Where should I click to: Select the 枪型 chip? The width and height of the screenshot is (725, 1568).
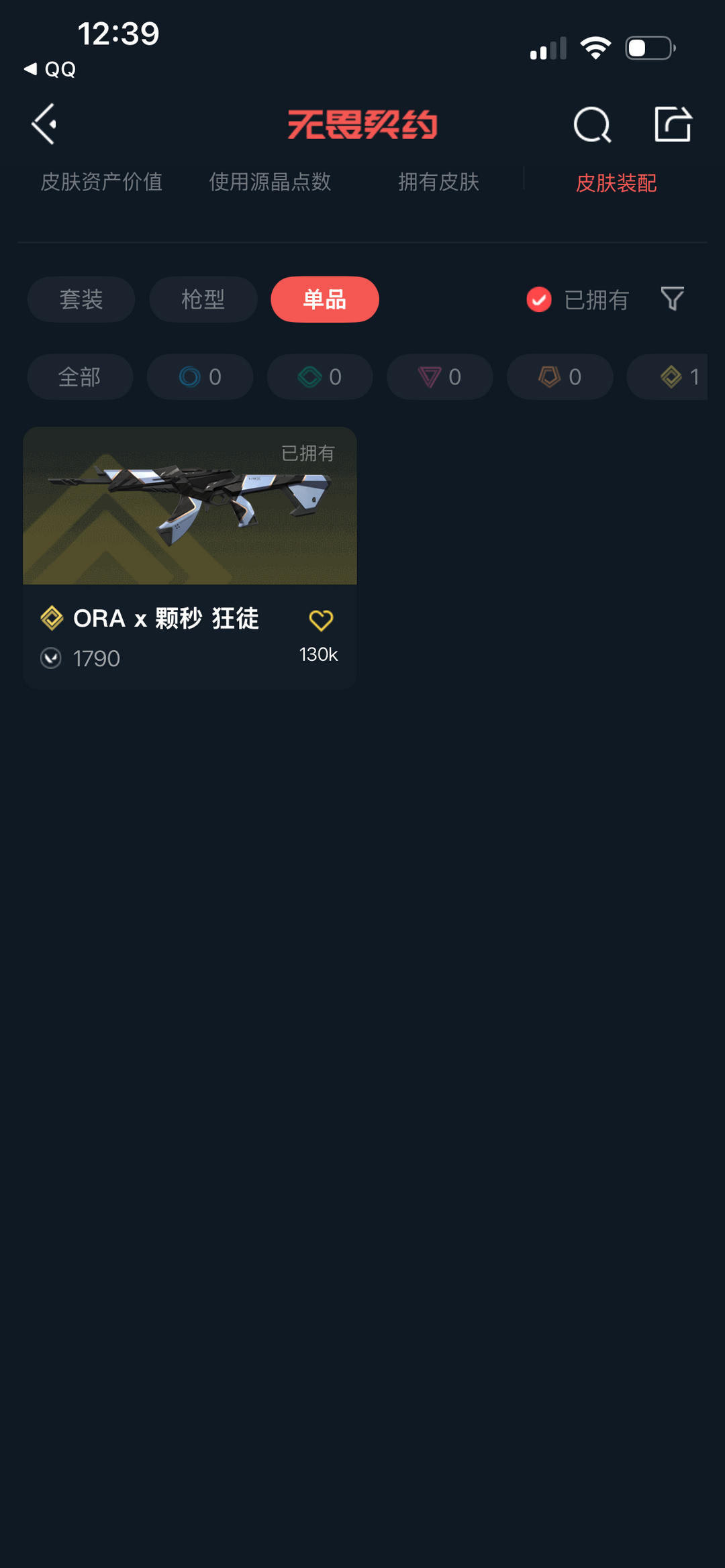point(203,299)
